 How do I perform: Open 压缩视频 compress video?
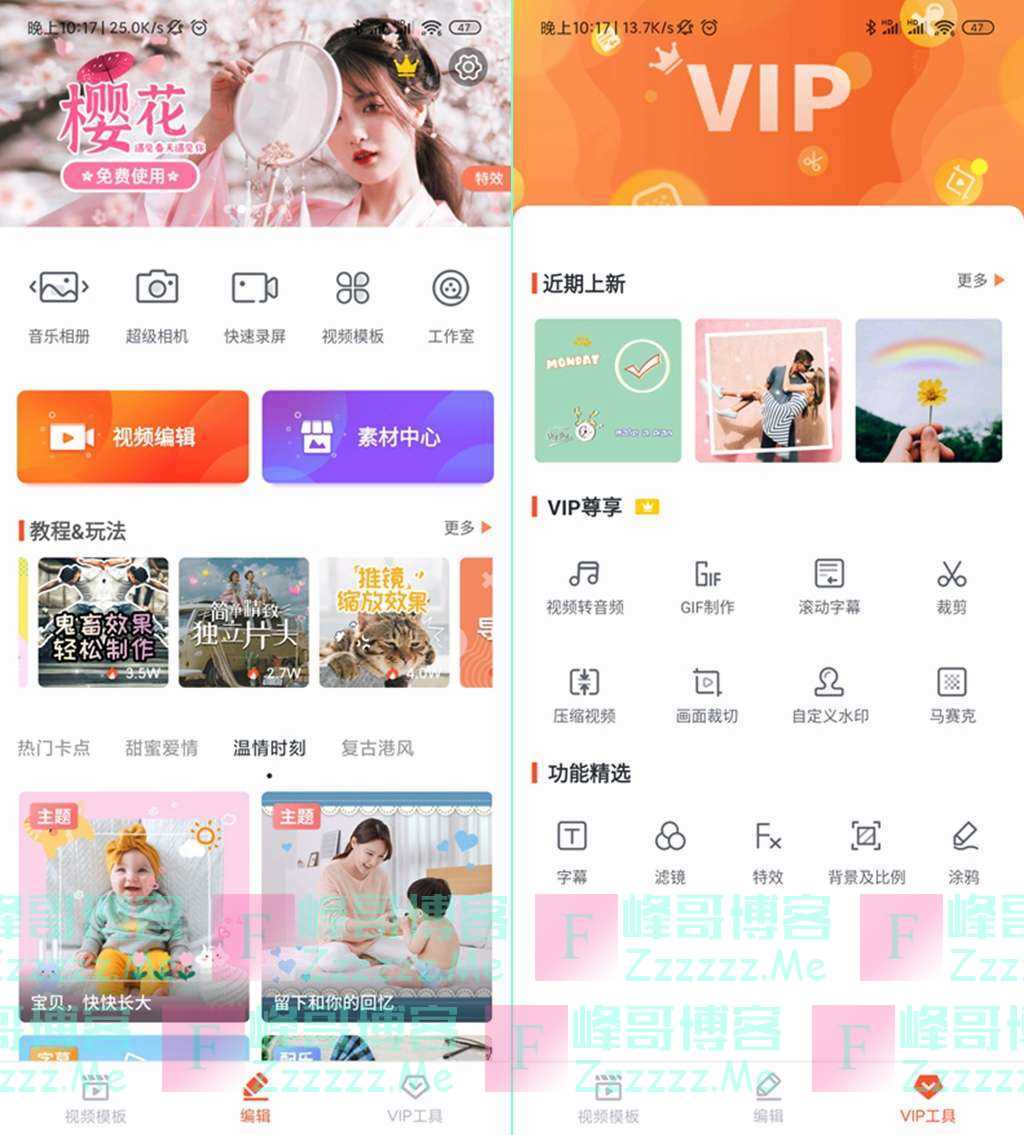pyautogui.click(x=585, y=695)
